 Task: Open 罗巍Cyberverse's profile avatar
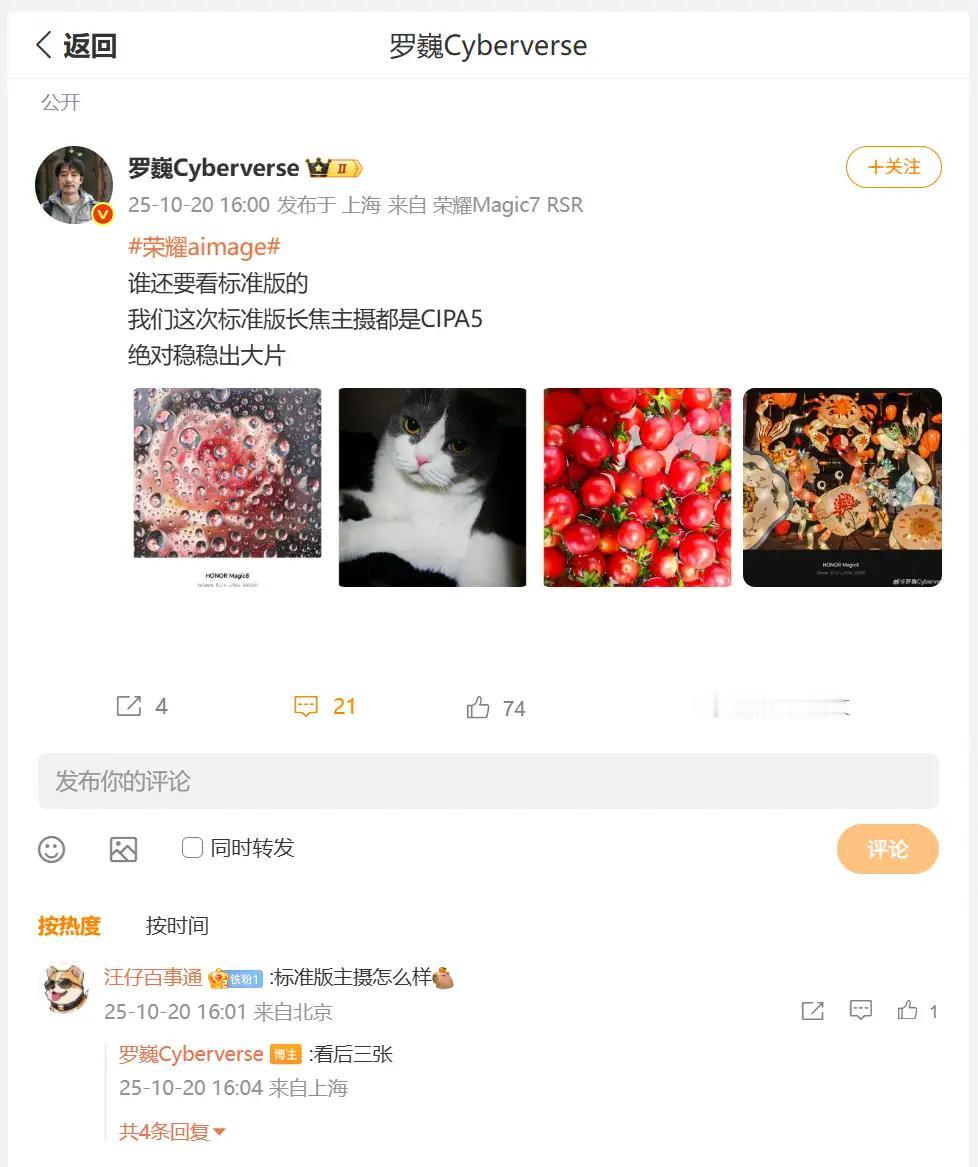pyautogui.click(x=74, y=185)
